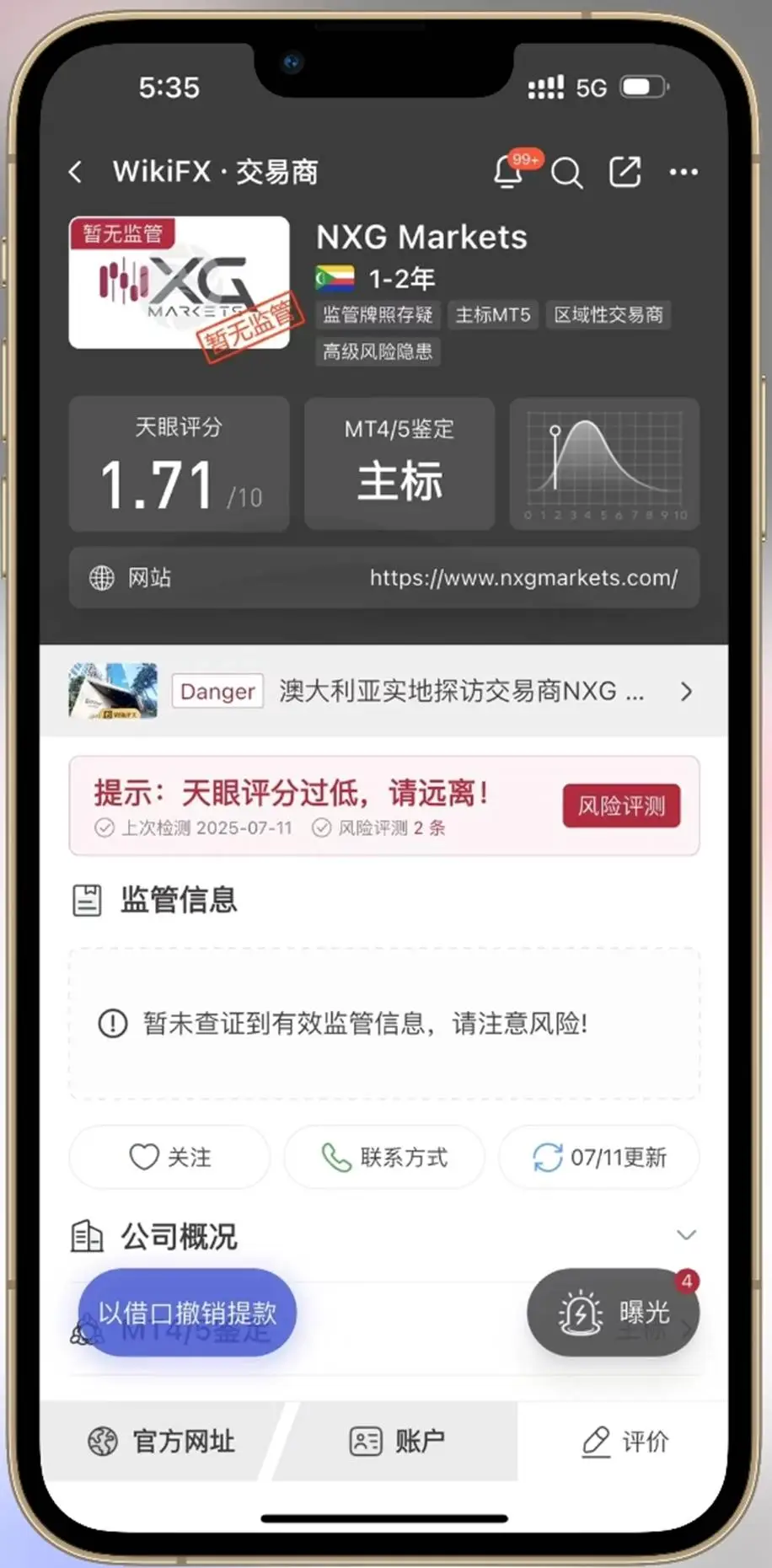Open the search icon
Viewport: 772px width, 1568px height.
pos(567,173)
